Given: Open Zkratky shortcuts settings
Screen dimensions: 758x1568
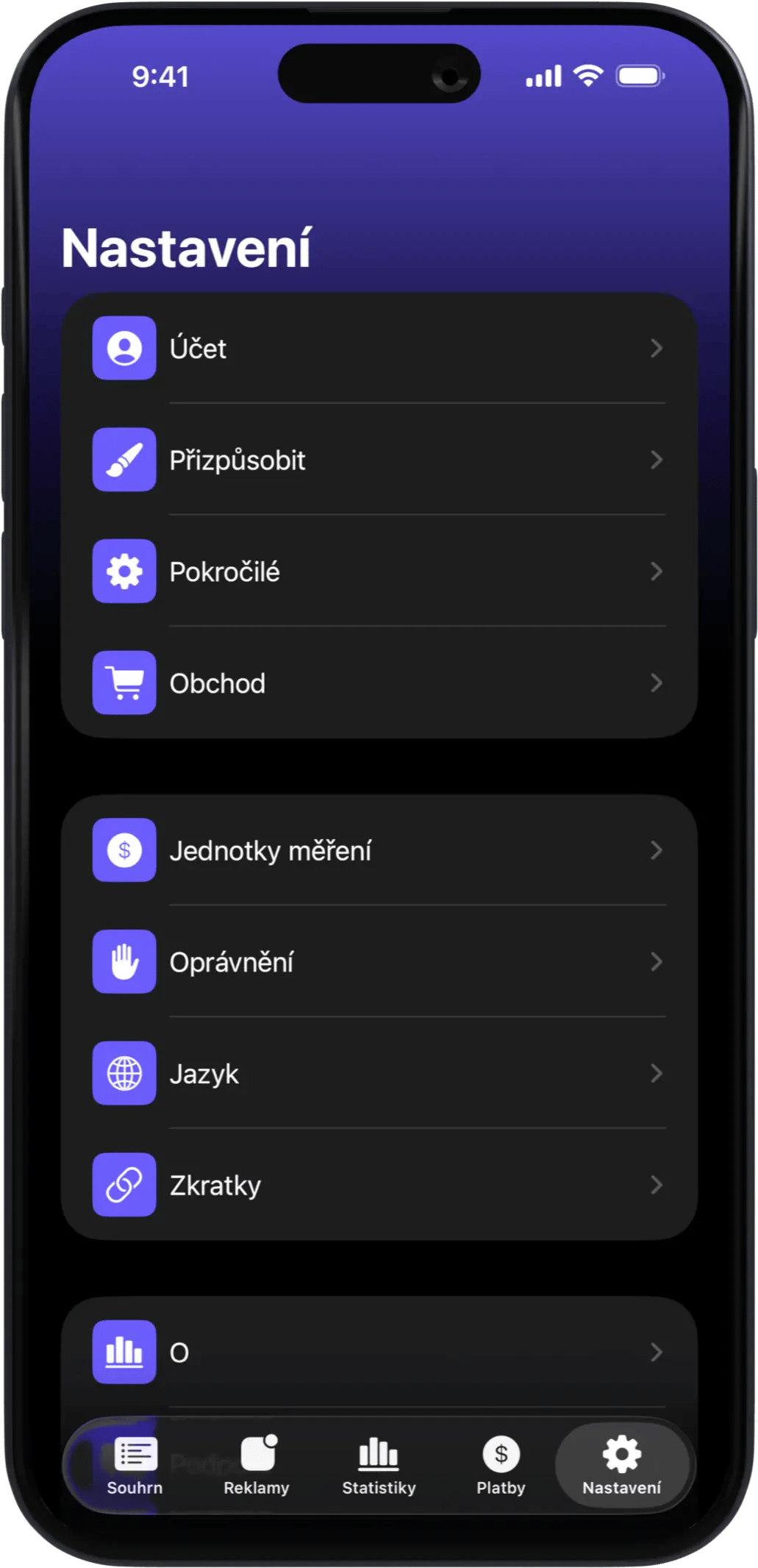Looking at the screenshot, I should pyautogui.click(x=379, y=1186).
